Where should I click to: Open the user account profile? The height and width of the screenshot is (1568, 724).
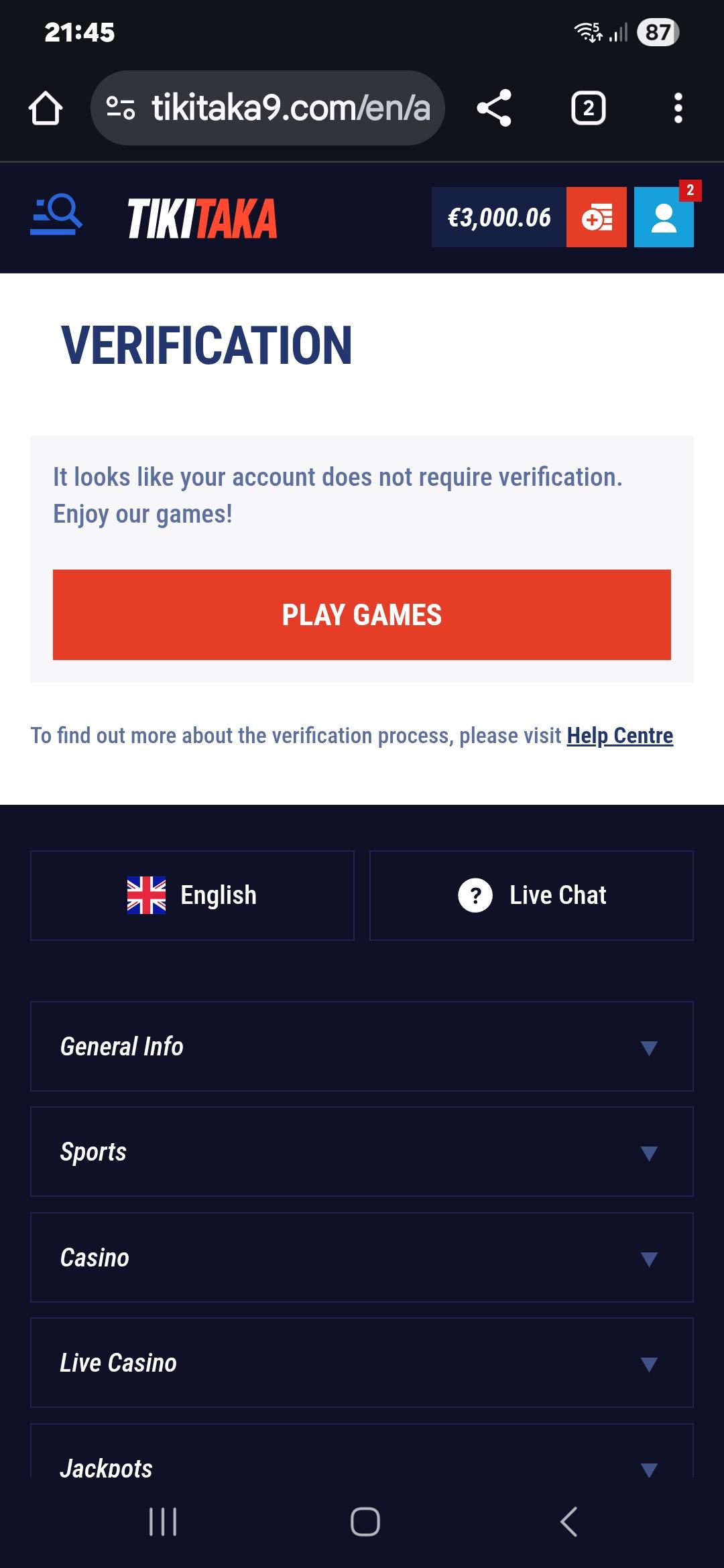click(x=664, y=217)
